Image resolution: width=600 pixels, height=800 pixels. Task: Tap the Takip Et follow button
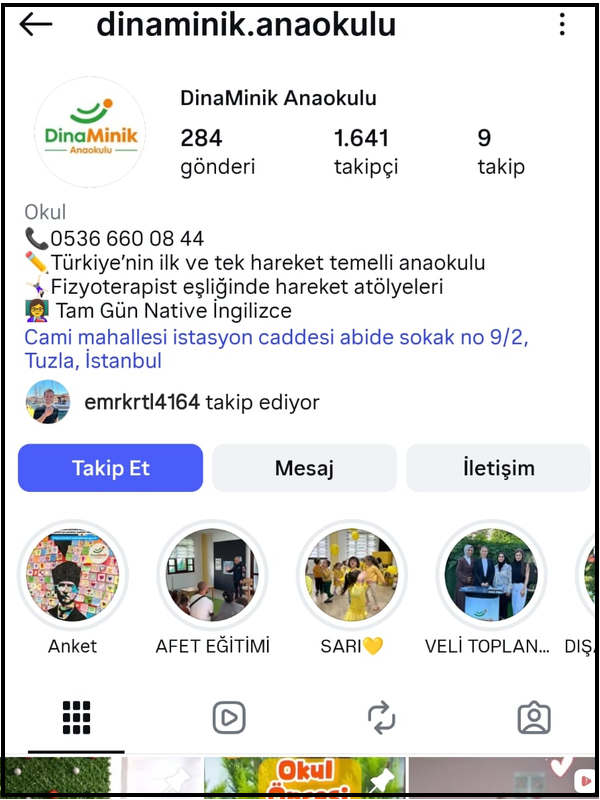(x=111, y=468)
